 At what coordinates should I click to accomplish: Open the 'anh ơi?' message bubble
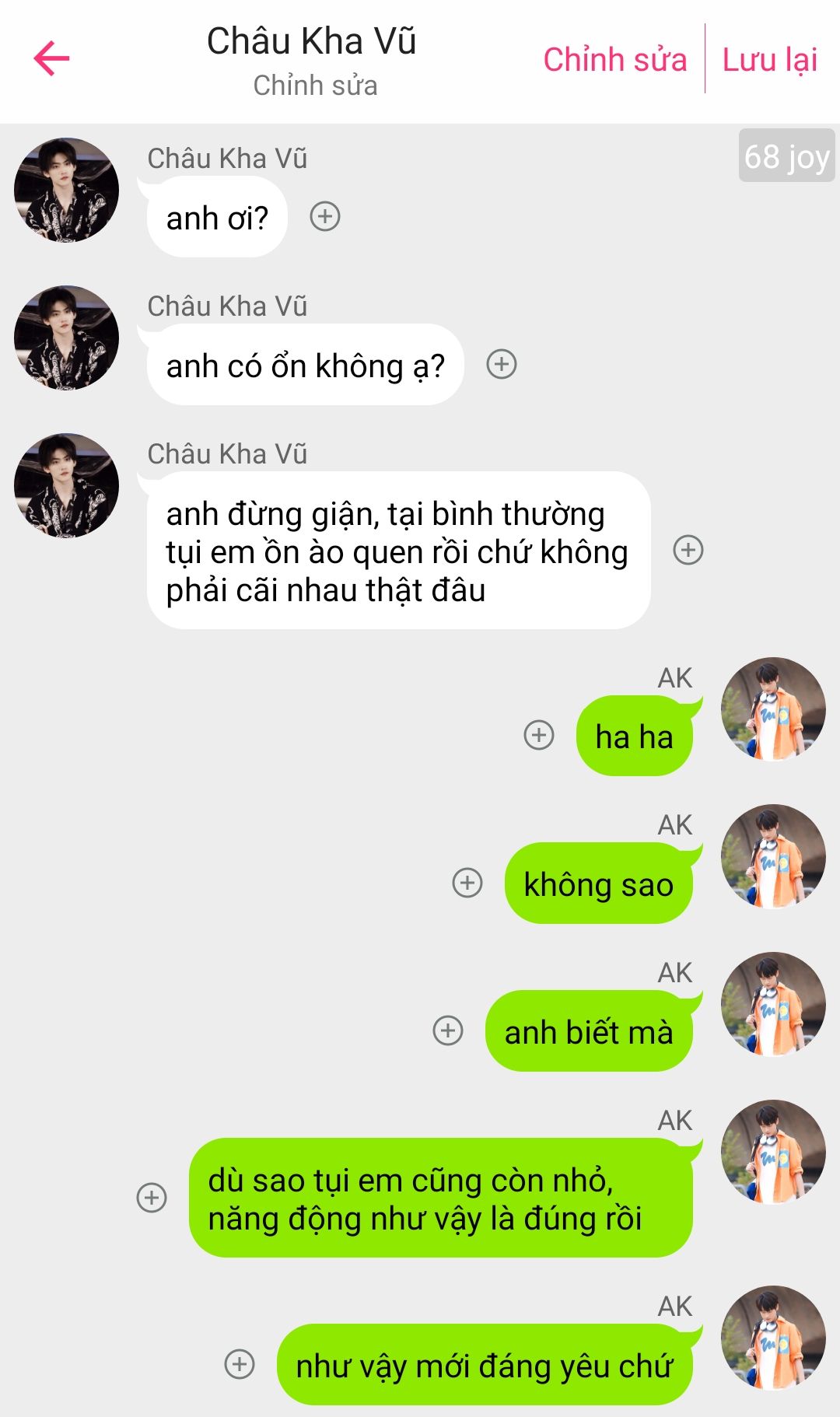pyautogui.click(x=217, y=217)
